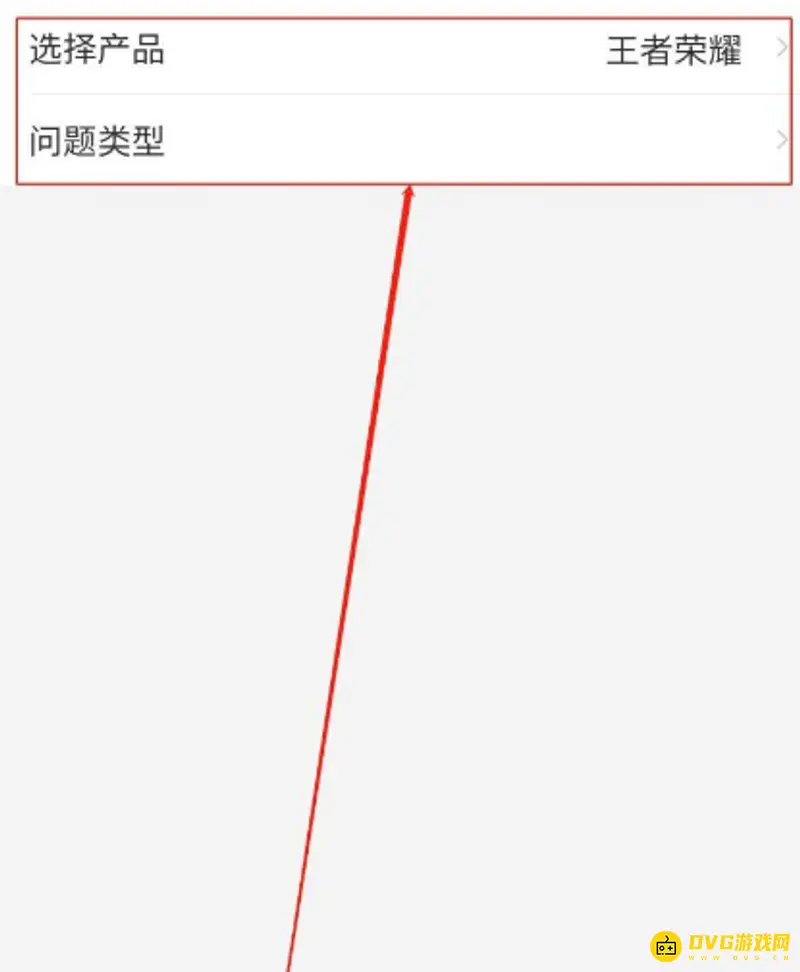
Task: Click the red arrow annotation tip
Action: pos(411,188)
